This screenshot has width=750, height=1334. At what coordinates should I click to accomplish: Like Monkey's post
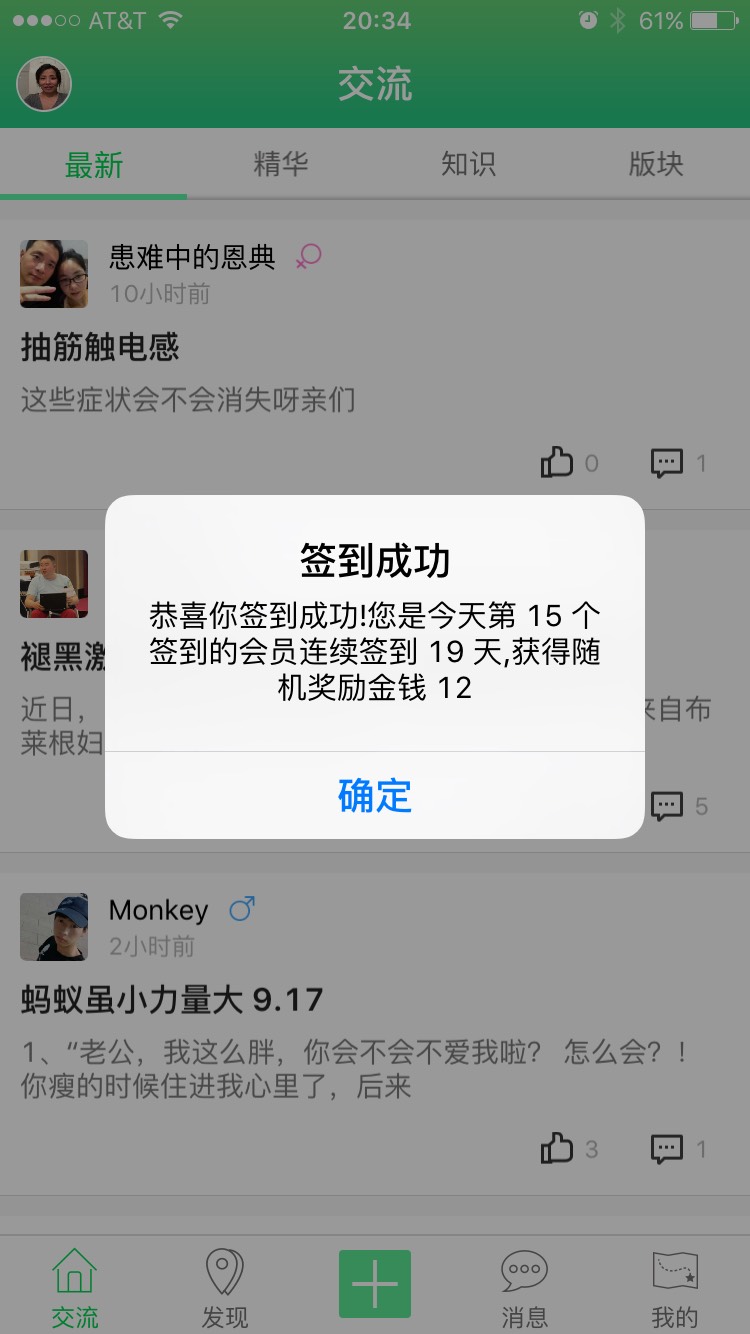(x=558, y=1149)
